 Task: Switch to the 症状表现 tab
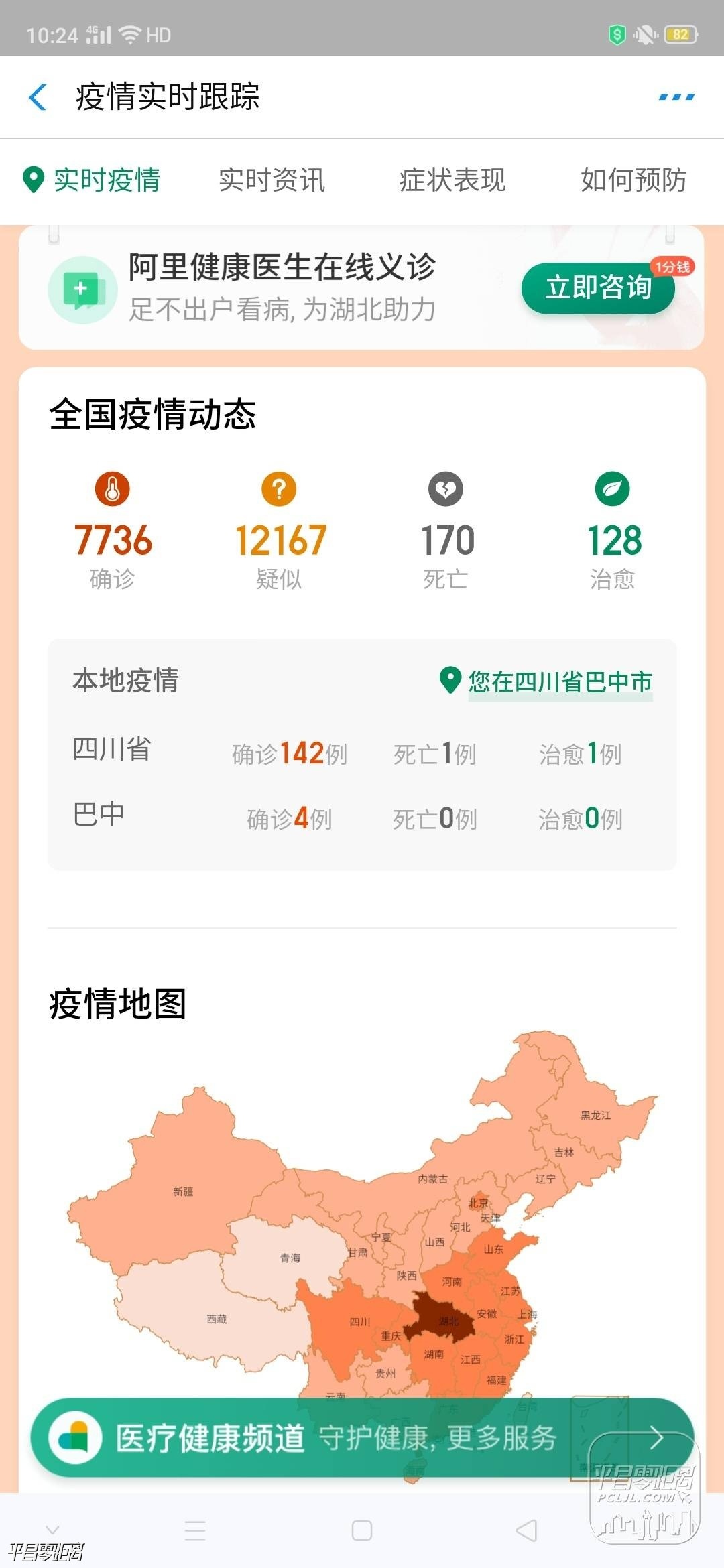[452, 180]
